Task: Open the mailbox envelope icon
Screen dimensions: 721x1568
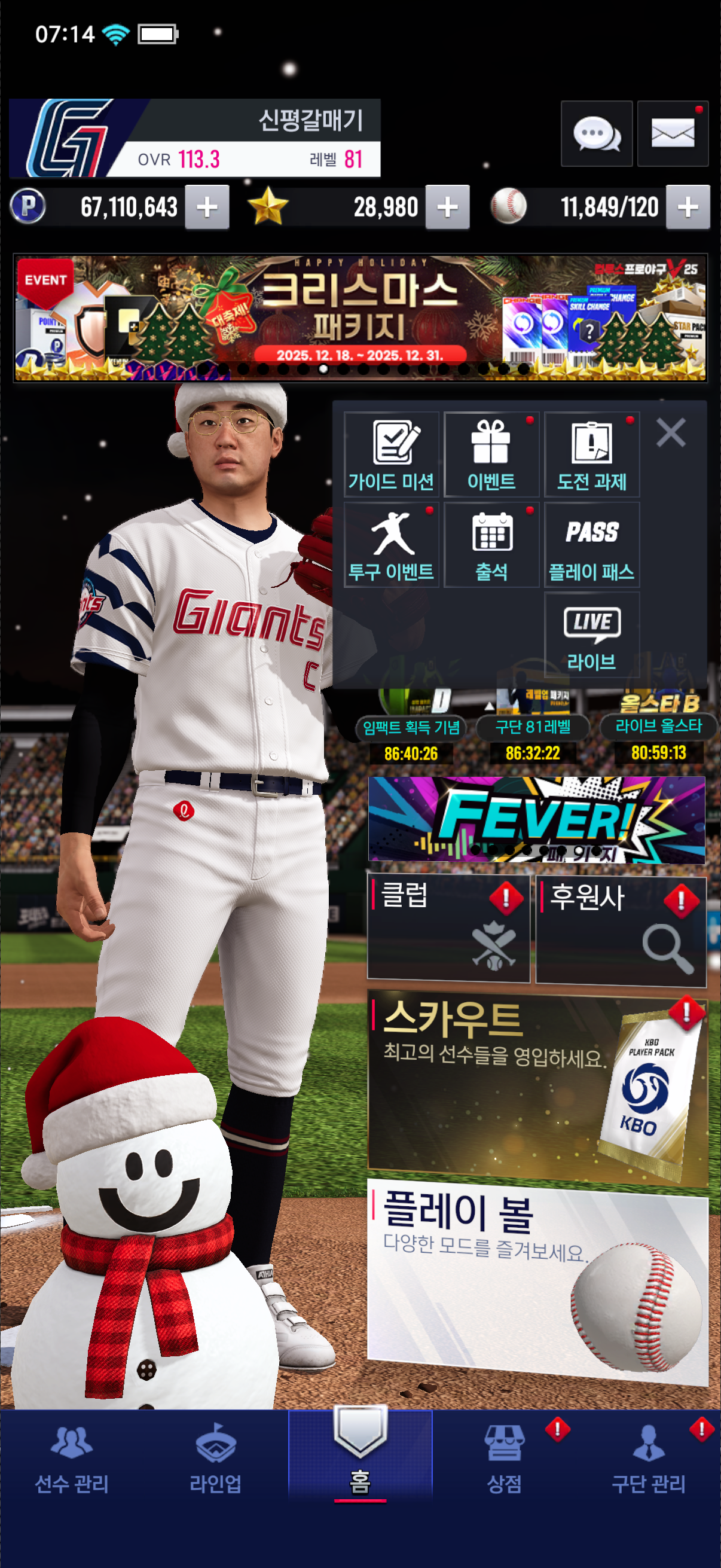Action: [673, 133]
